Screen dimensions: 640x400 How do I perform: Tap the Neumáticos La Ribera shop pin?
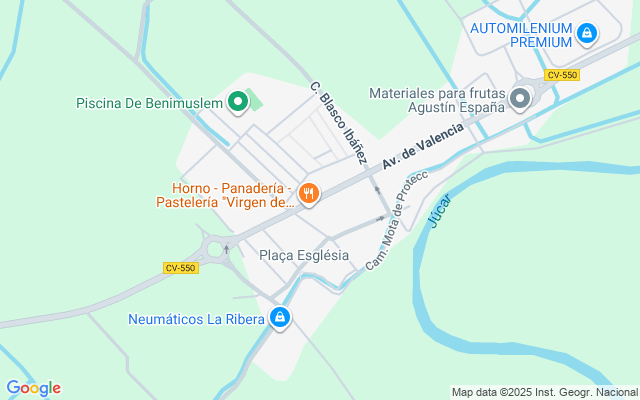coord(281,319)
